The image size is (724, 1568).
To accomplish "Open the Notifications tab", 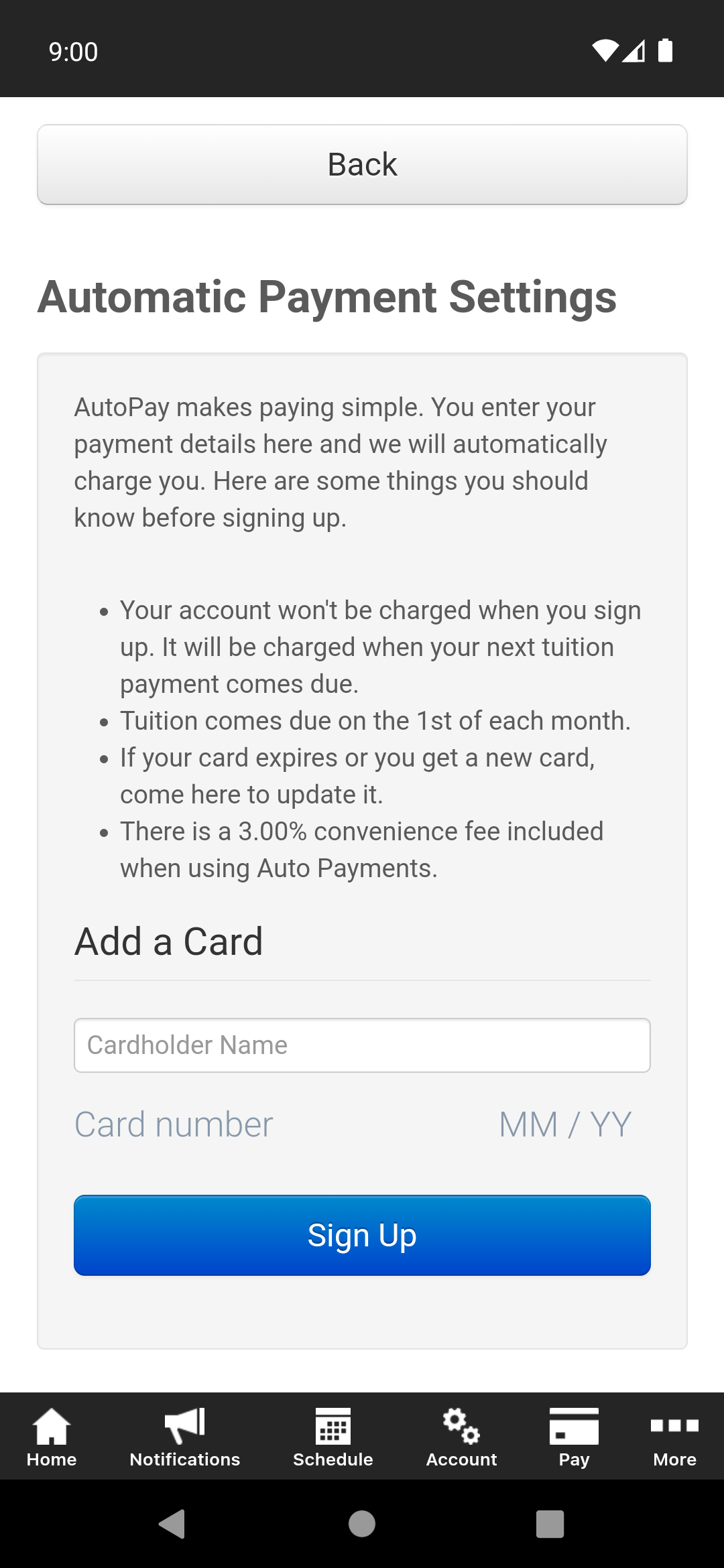I will 185,1437.
